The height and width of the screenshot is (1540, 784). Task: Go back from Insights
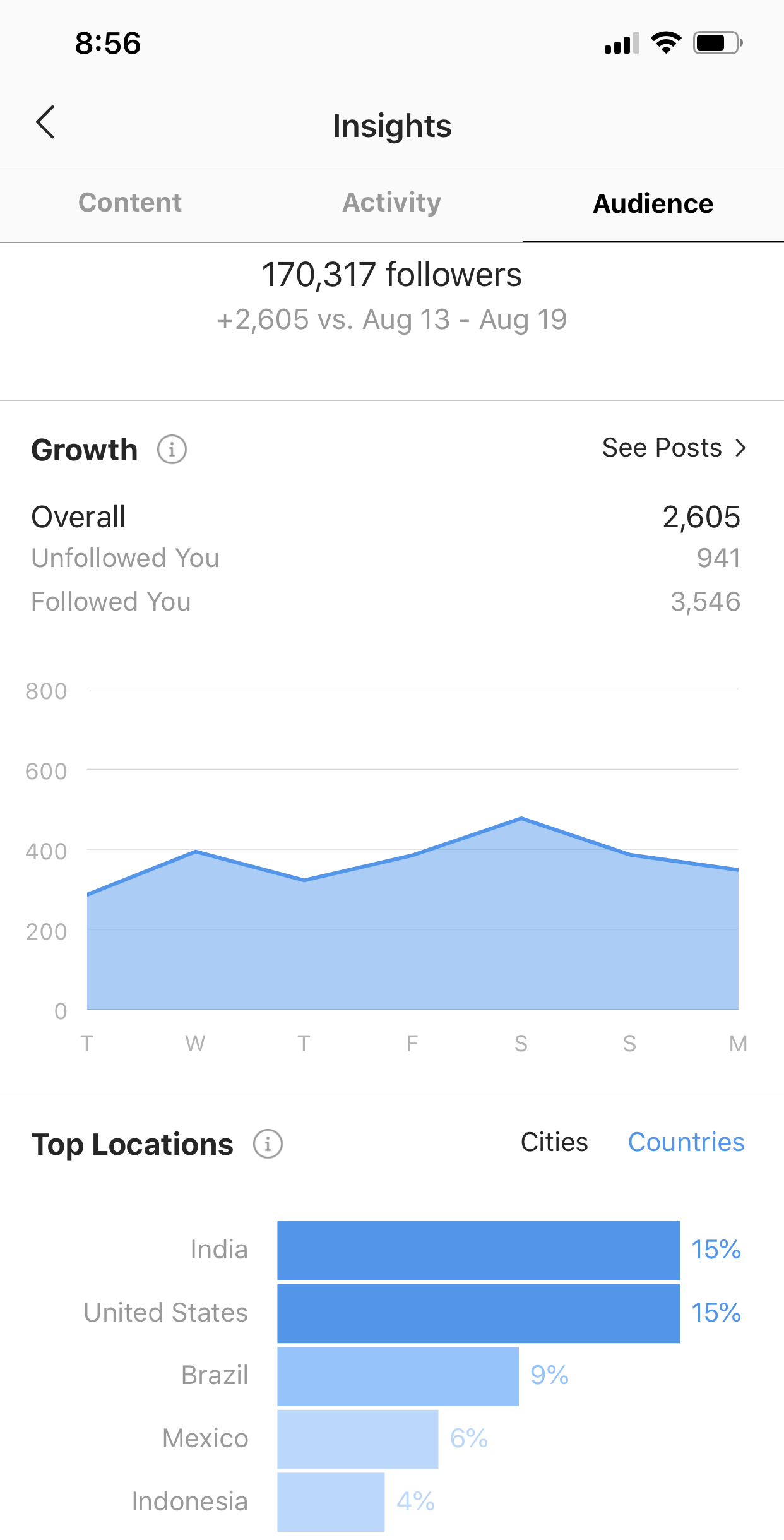[x=45, y=122]
